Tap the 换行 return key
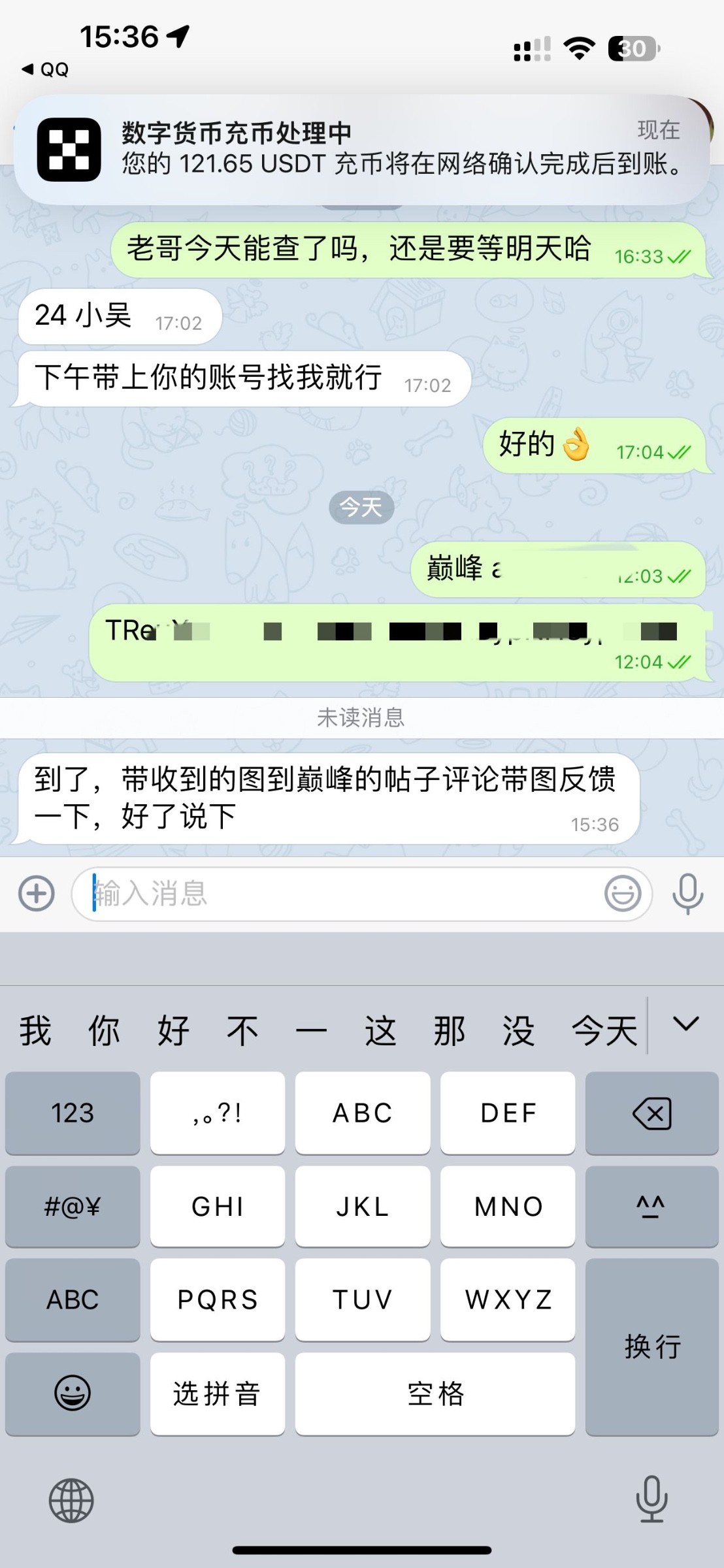 (x=651, y=1347)
